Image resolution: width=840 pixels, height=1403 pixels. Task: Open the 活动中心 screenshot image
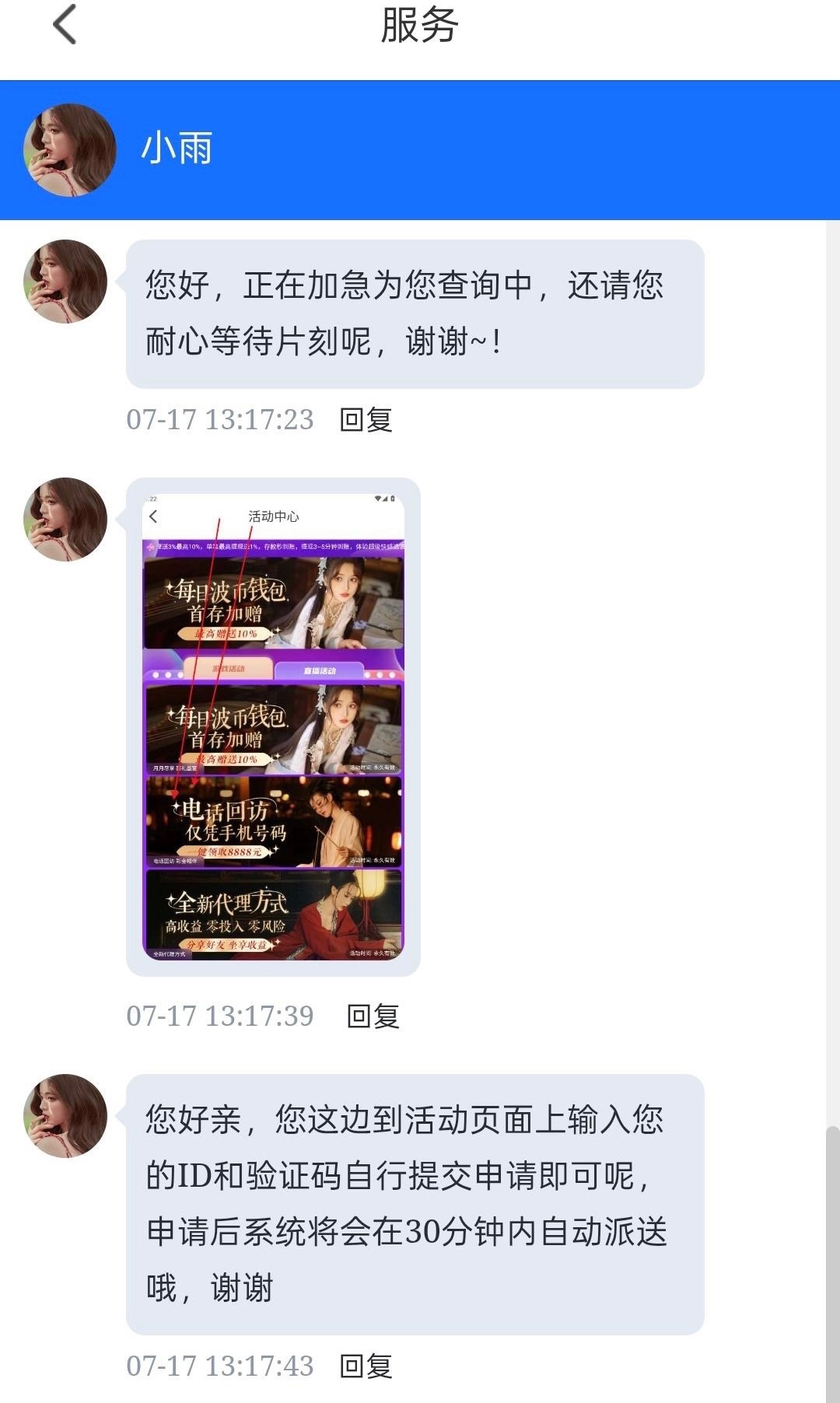pos(273,726)
